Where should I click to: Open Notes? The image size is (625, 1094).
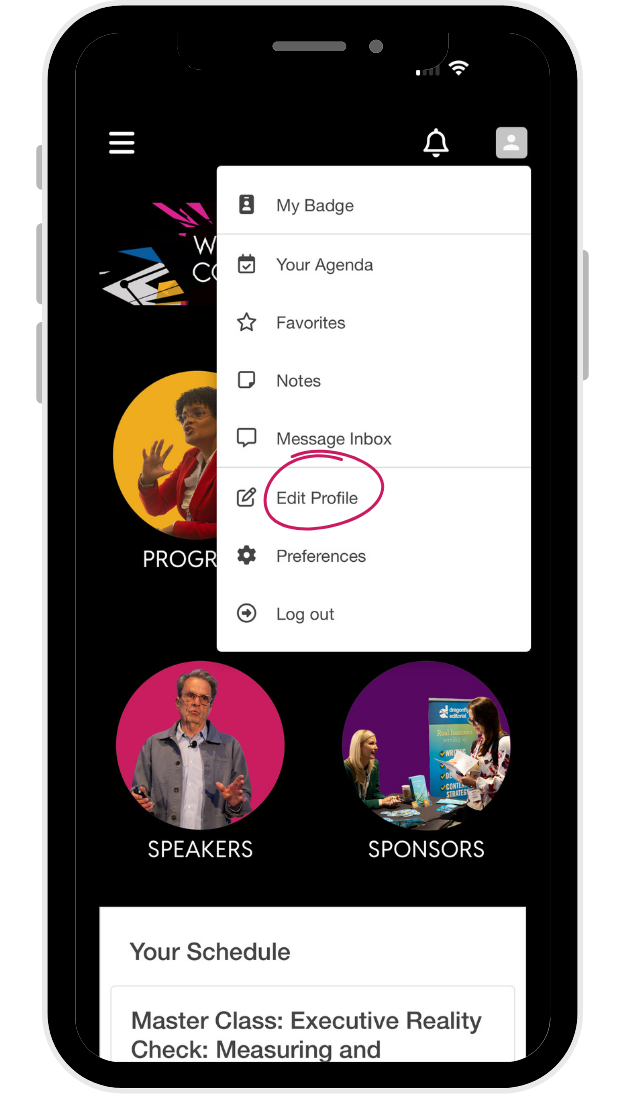tap(374, 380)
